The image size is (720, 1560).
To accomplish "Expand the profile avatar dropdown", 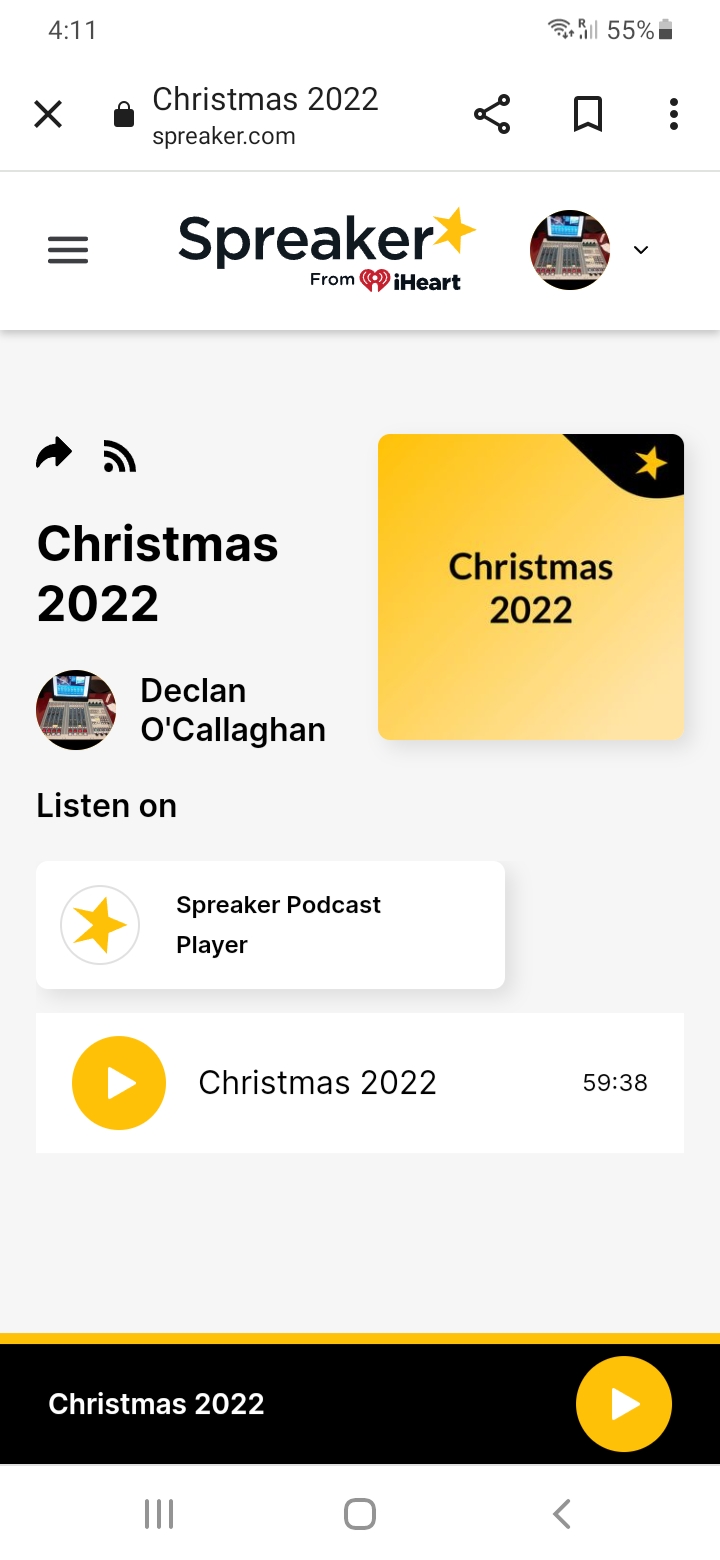I will pyautogui.click(x=641, y=250).
